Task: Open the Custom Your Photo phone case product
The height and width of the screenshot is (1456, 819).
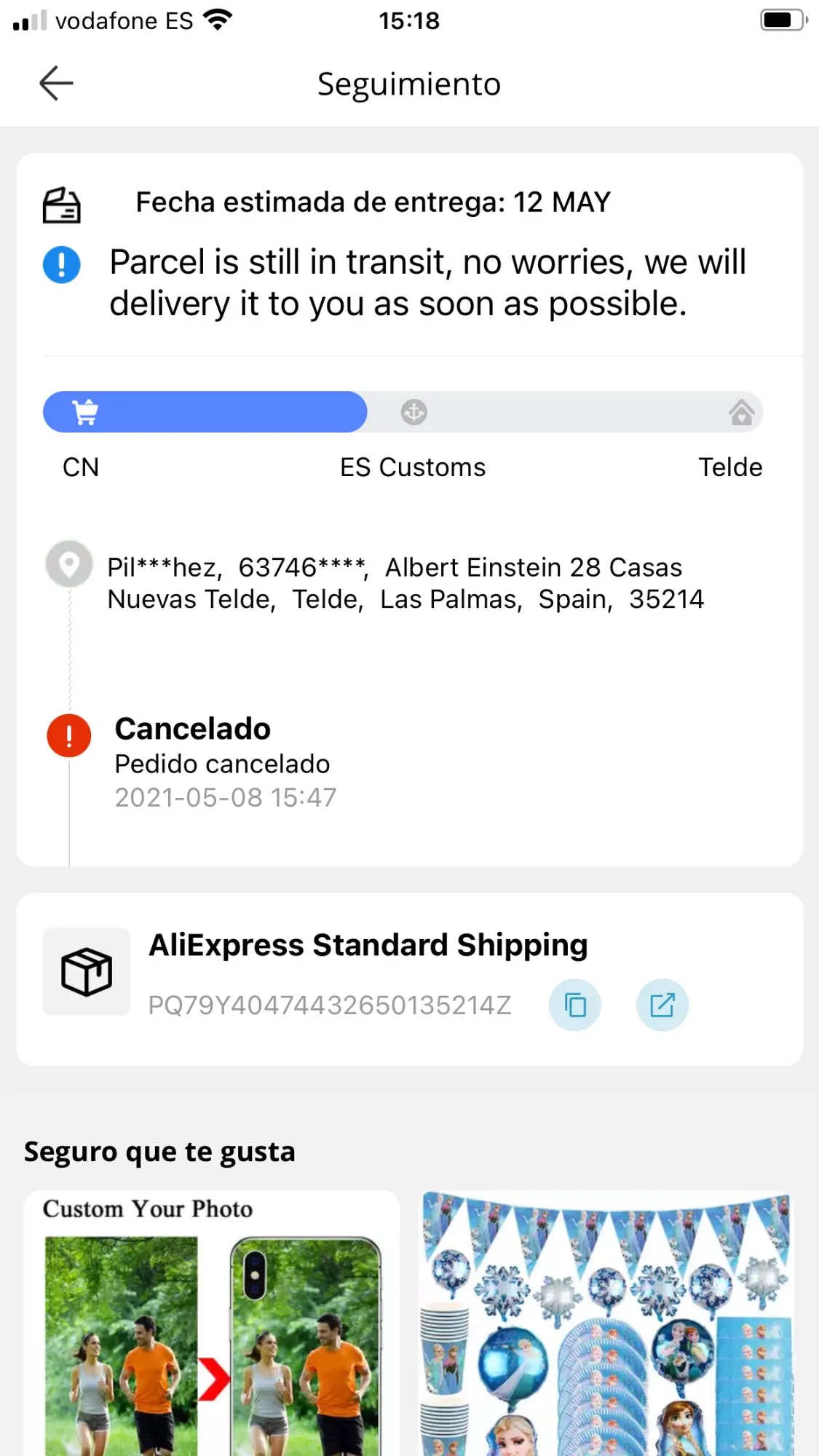Action: pyautogui.click(x=212, y=1325)
